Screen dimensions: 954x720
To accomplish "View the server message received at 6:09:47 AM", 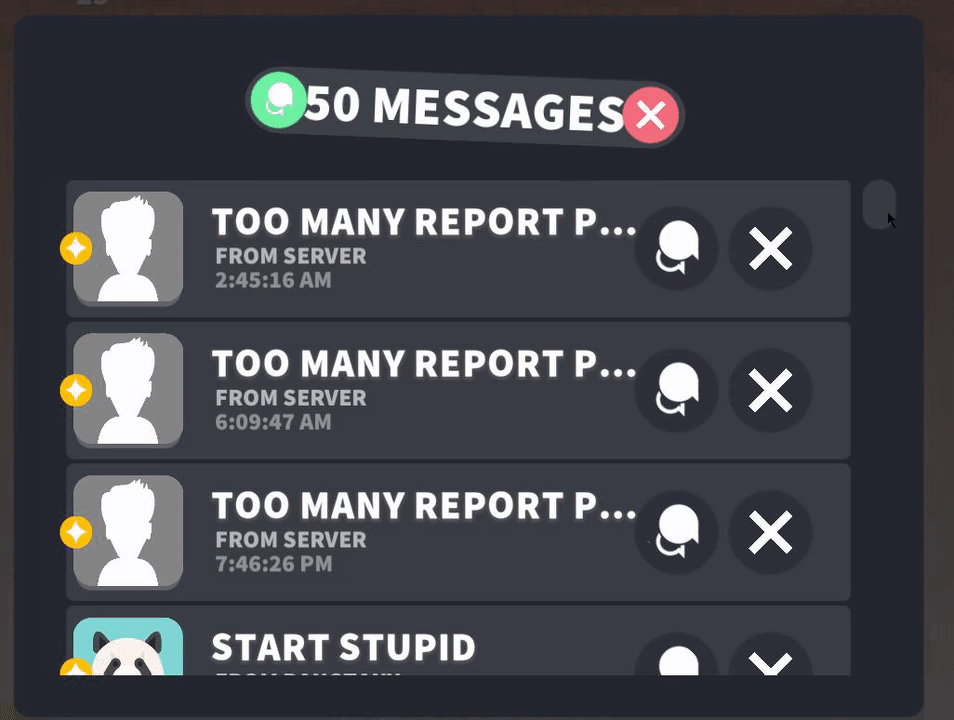I will click(420, 390).
